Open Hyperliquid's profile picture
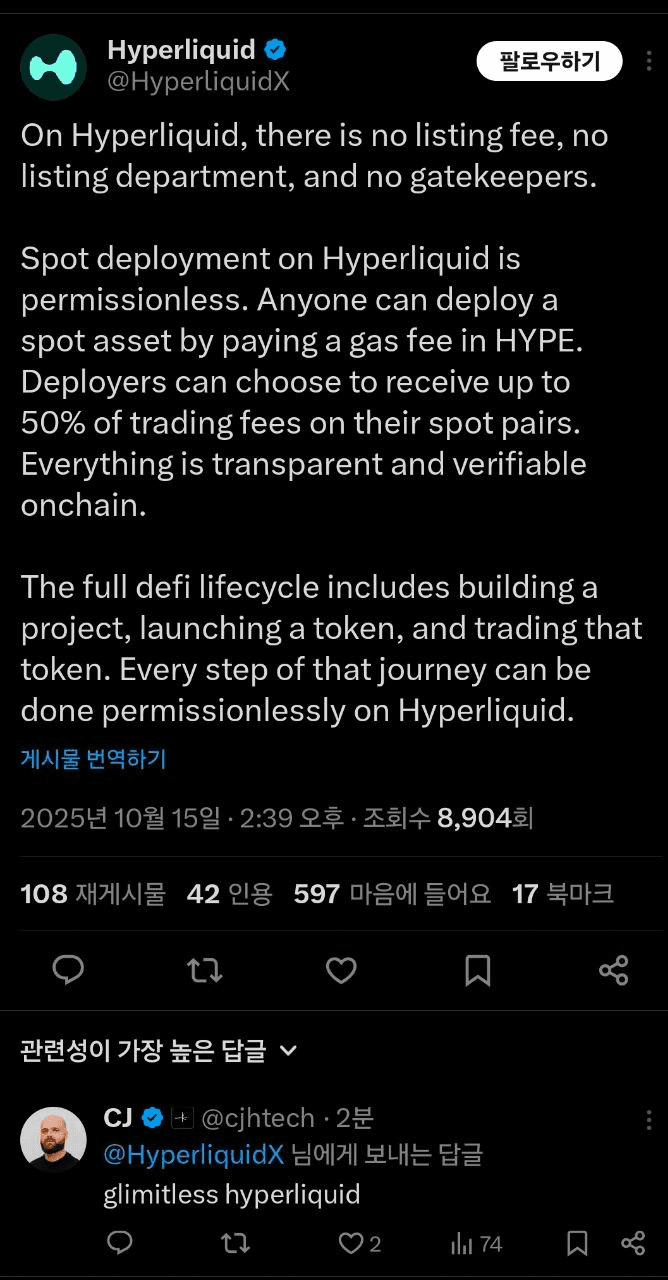This screenshot has height=1280, width=668. (x=54, y=67)
